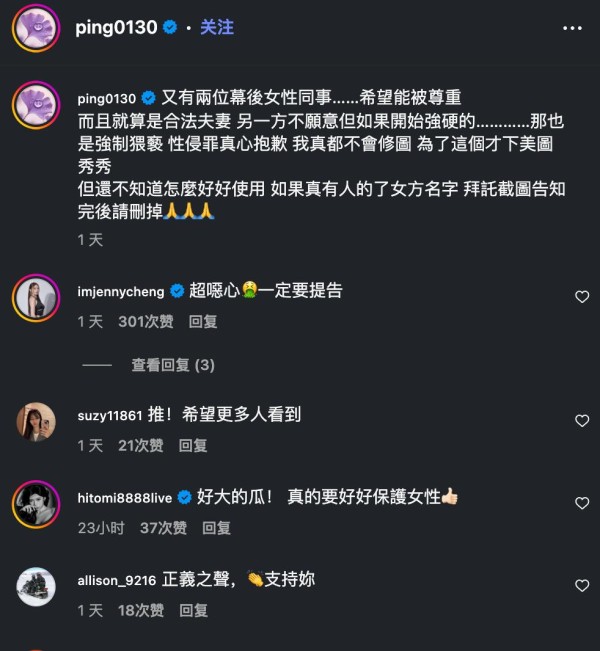
Task: View allison_9216's profile avatar
Action: click(35, 586)
